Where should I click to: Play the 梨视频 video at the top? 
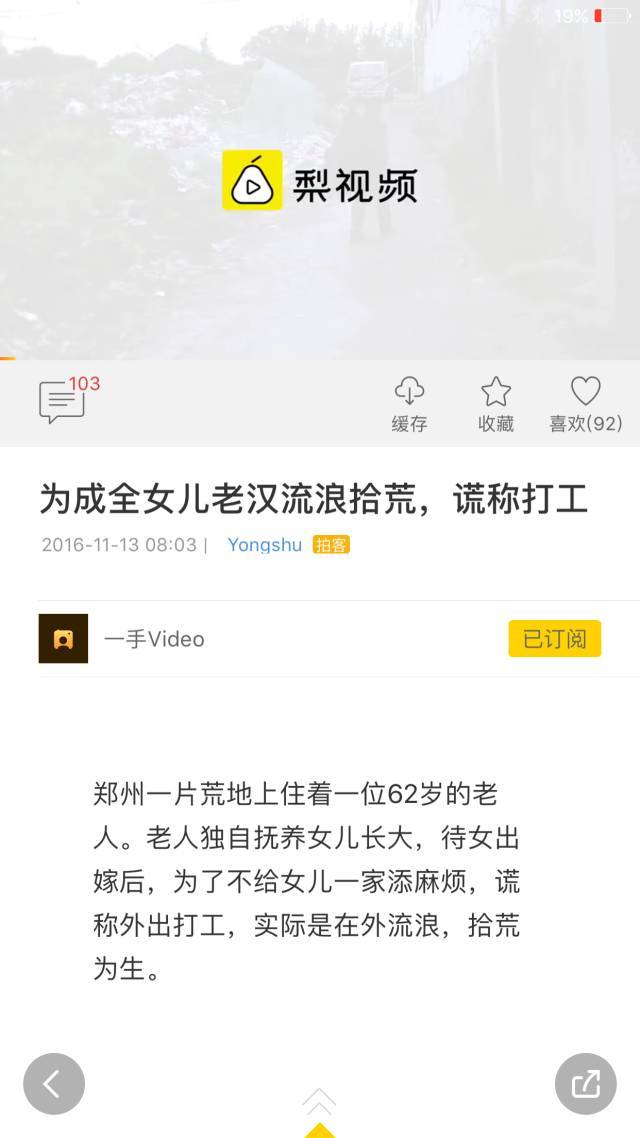(x=320, y=180)
